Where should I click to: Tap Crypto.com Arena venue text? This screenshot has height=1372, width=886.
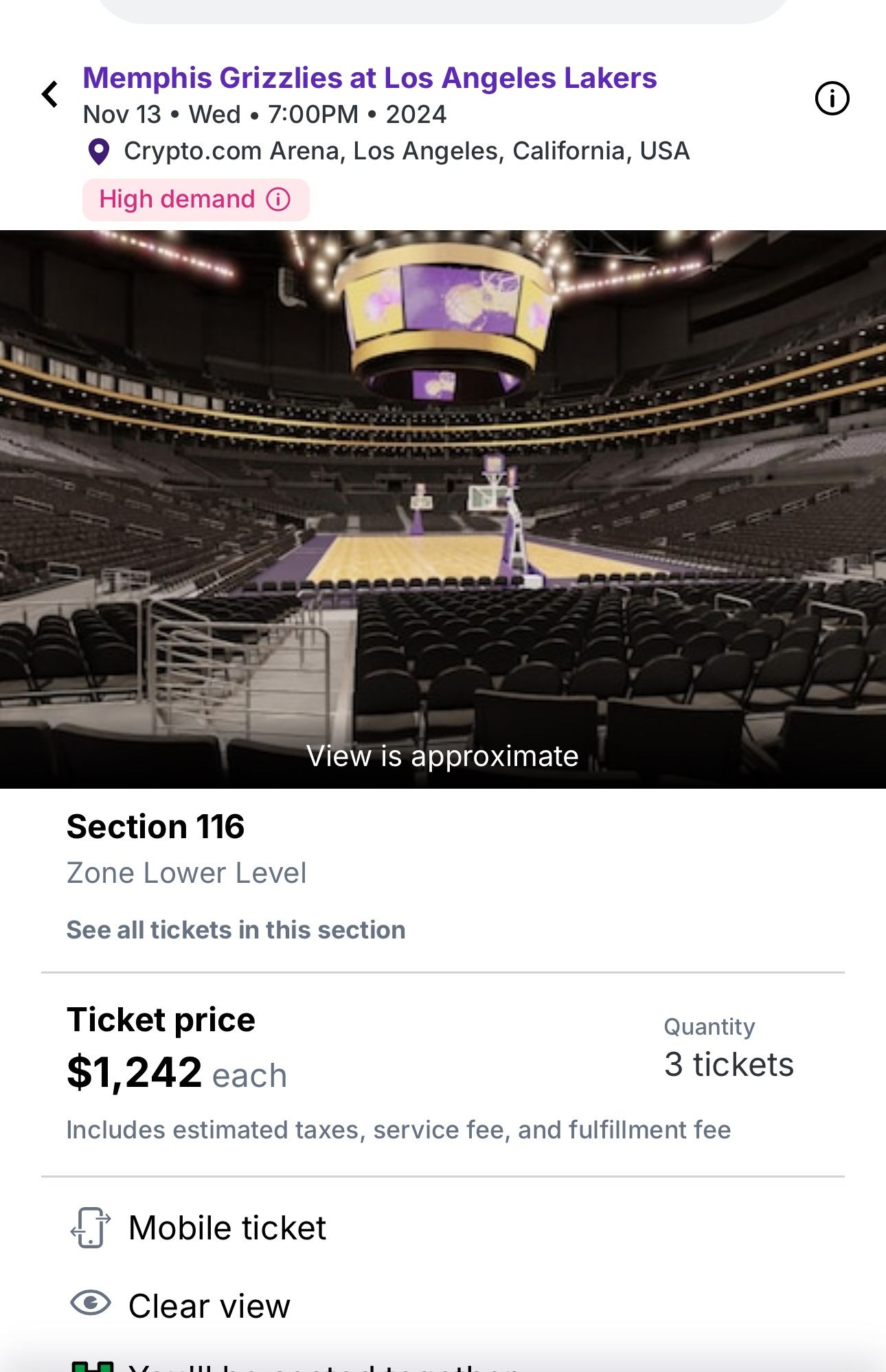pos(407,150)
